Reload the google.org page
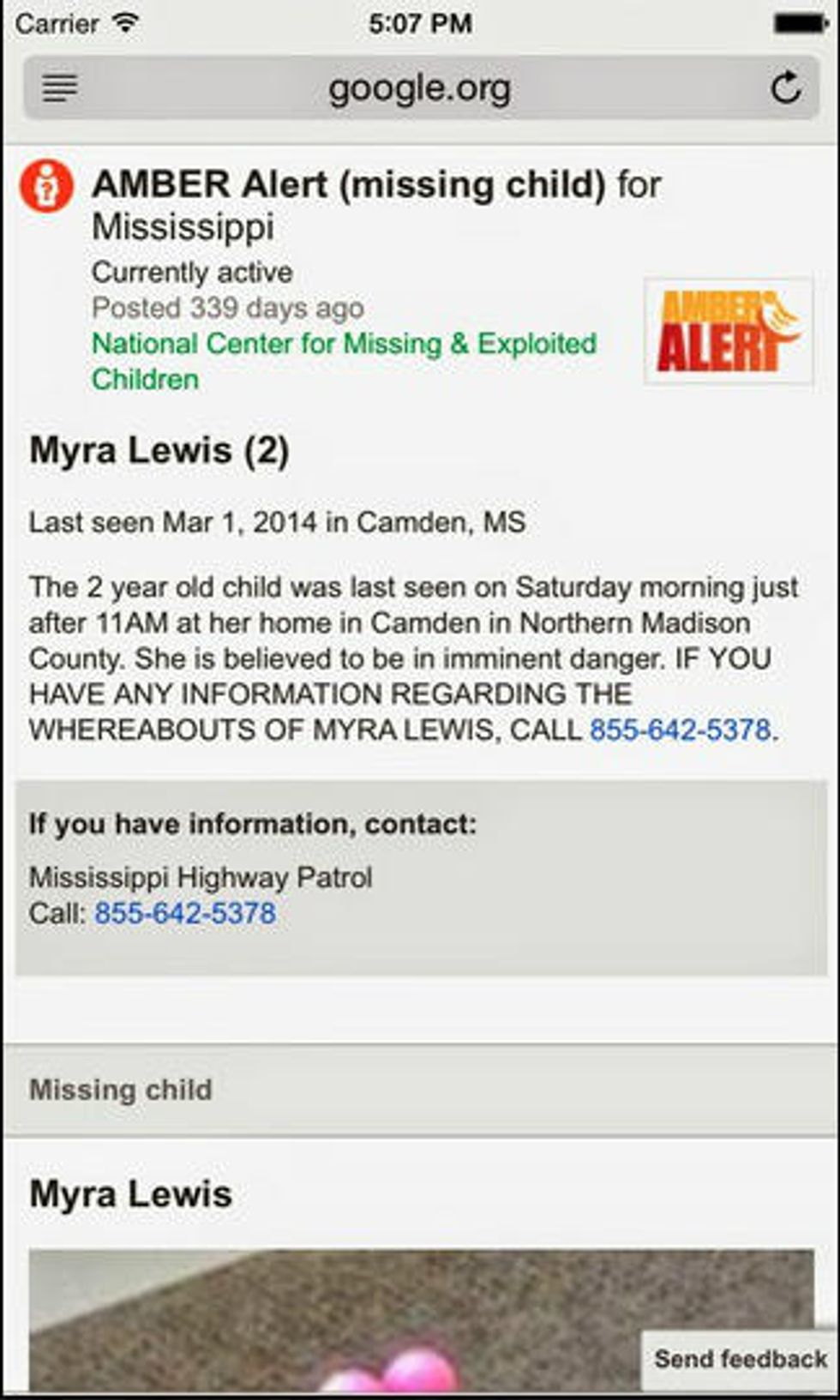 (x=785, y=87)
